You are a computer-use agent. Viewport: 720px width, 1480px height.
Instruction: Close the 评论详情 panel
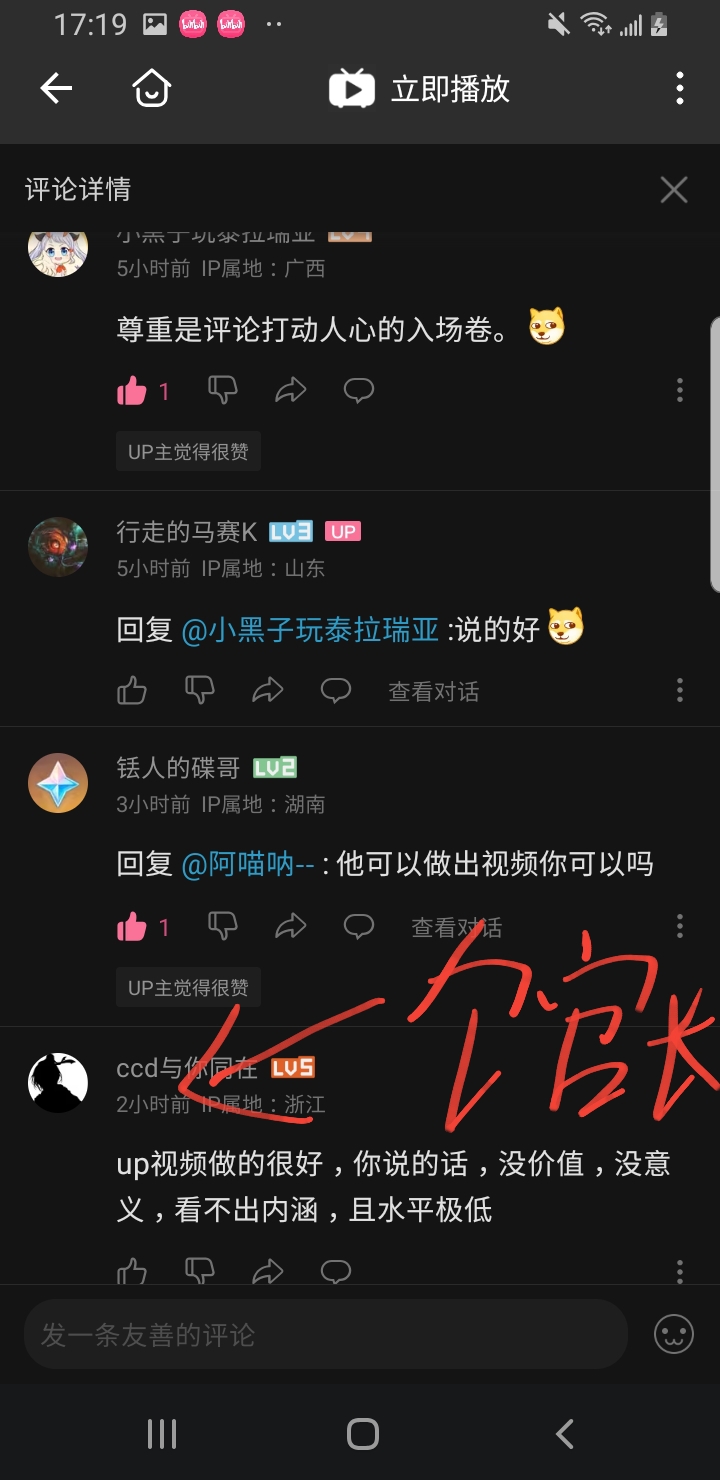674,189
